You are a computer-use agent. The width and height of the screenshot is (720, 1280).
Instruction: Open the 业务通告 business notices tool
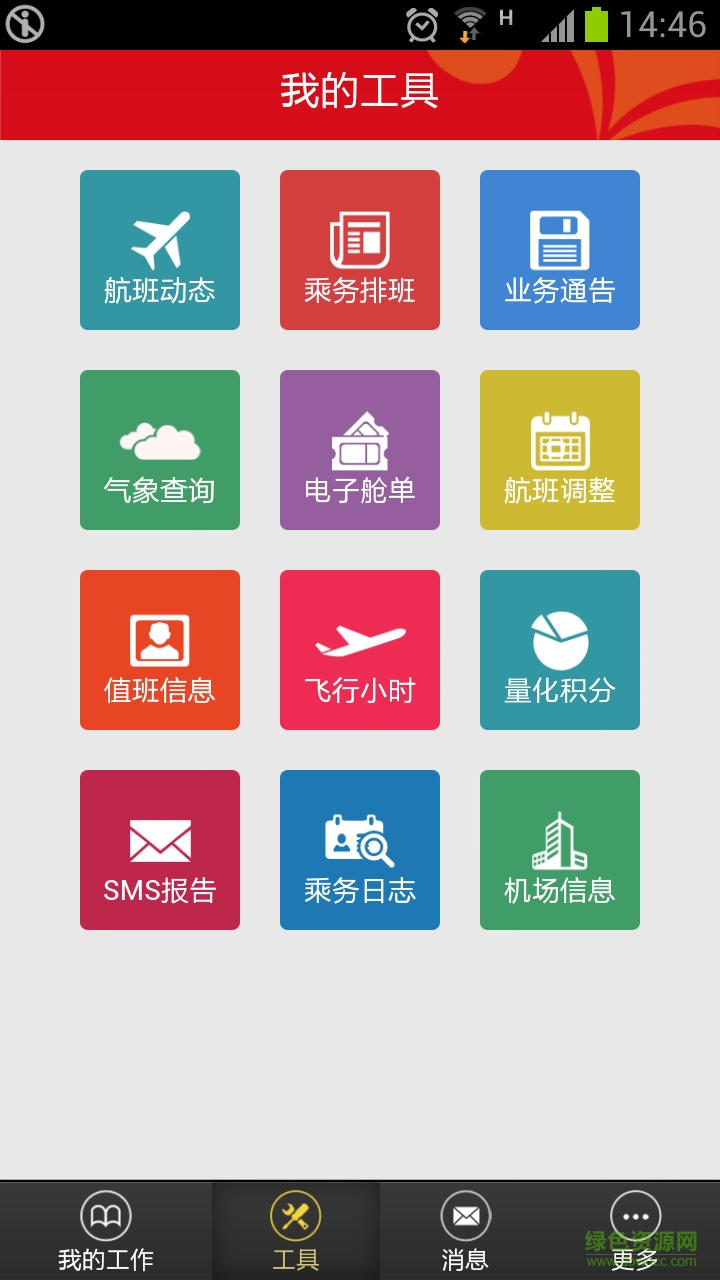tap(560, 249)
